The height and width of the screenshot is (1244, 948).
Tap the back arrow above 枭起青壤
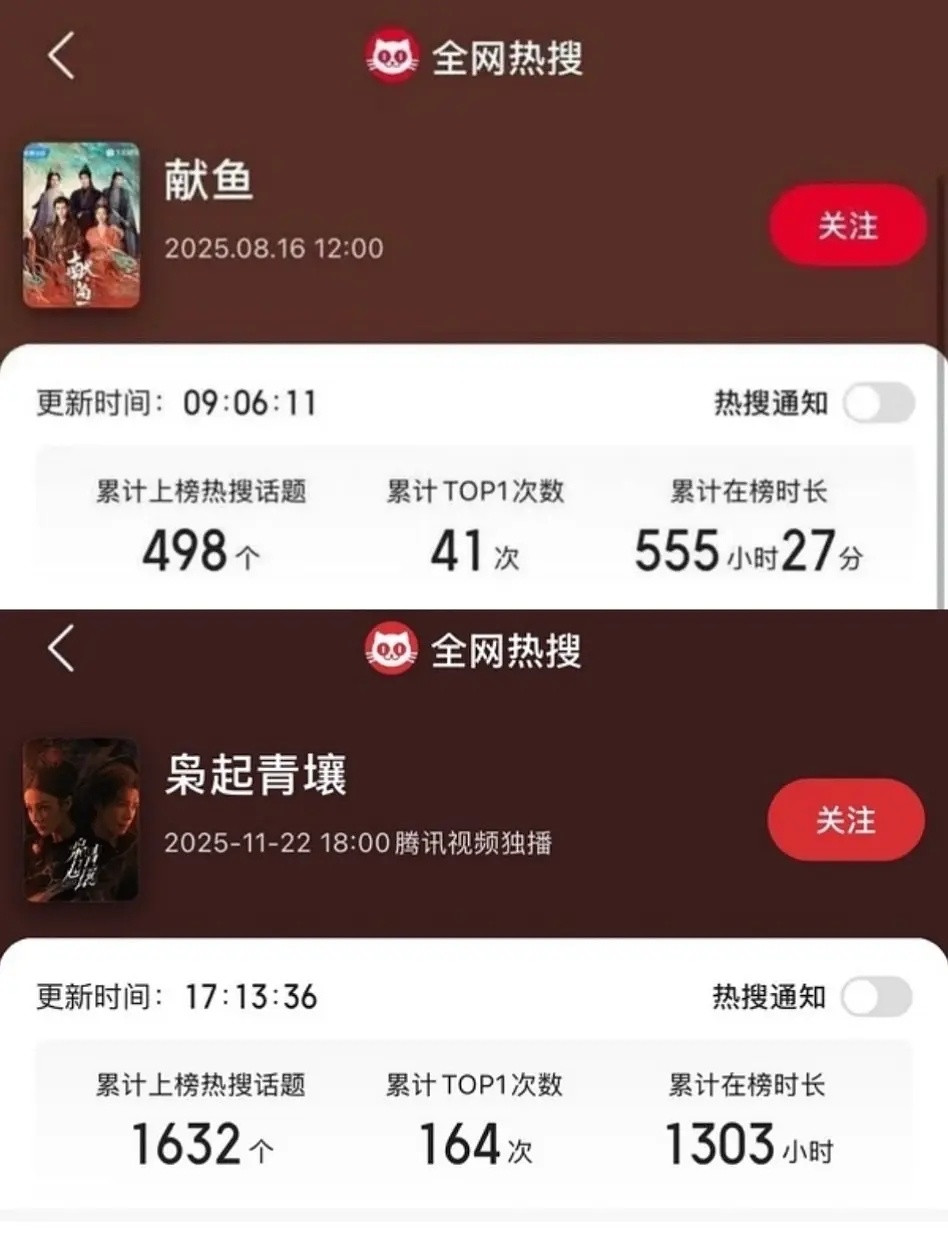pyautogui.click(x=60, y=650)
